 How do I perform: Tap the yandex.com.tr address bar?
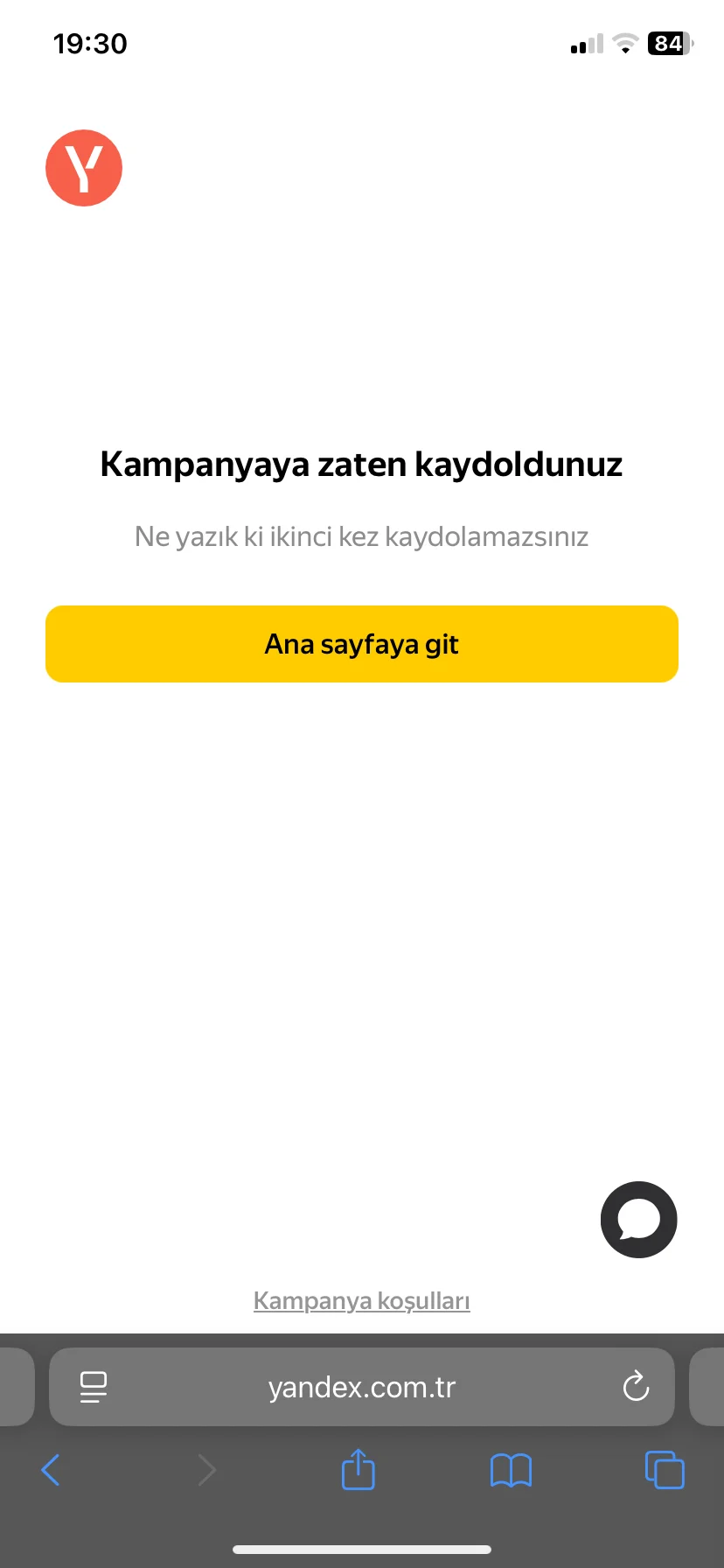[362, 1387]
